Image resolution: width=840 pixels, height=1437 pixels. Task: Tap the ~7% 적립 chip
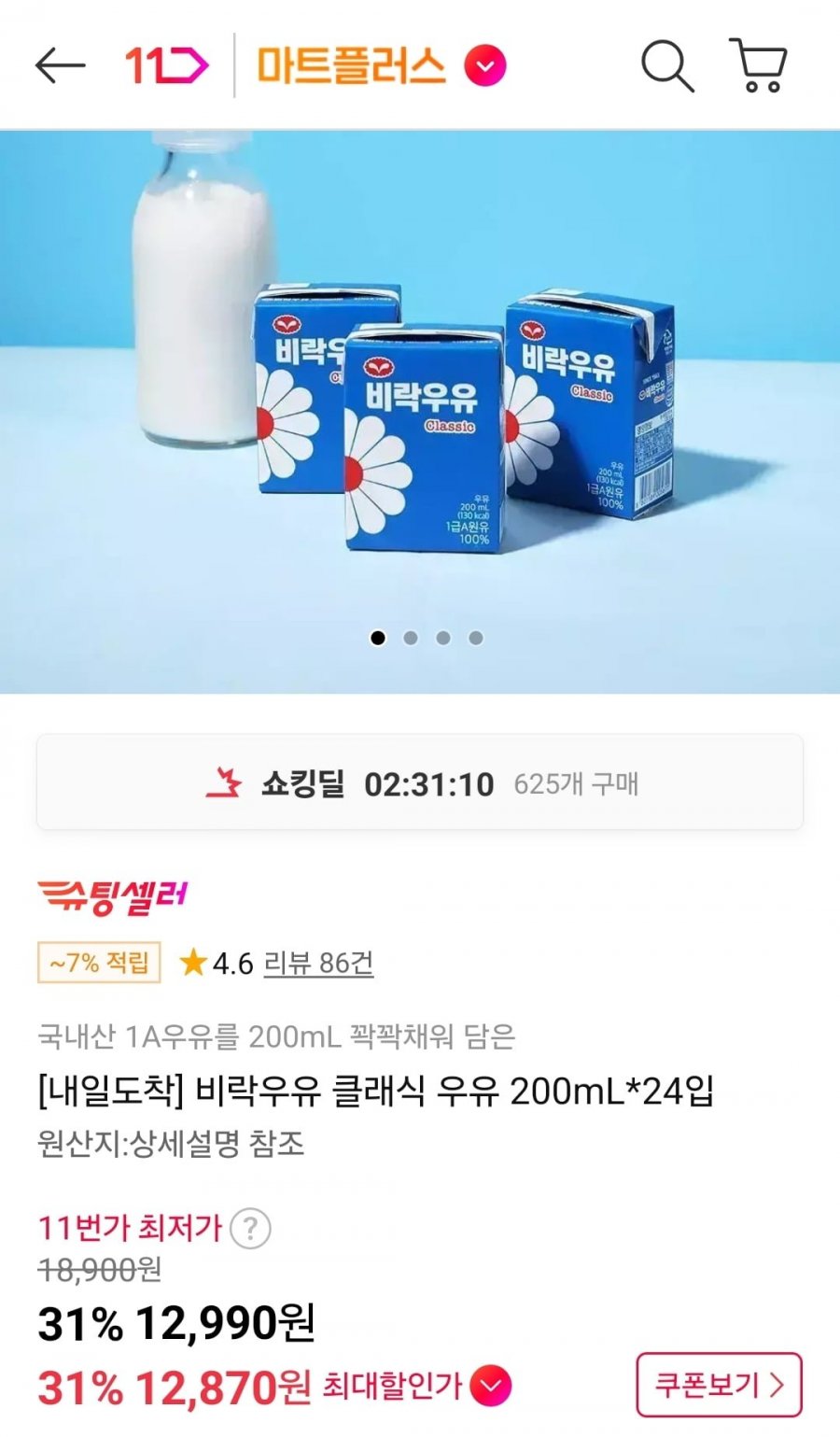(99, 963)
